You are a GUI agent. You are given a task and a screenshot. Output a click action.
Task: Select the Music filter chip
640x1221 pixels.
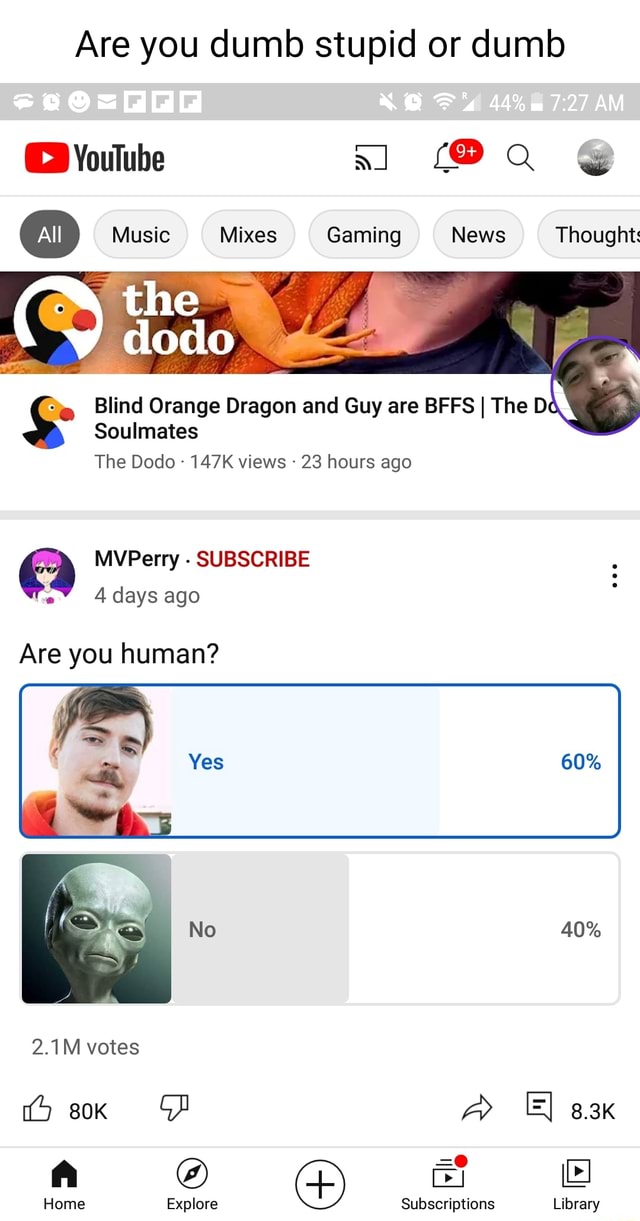[x=140, y=235]
